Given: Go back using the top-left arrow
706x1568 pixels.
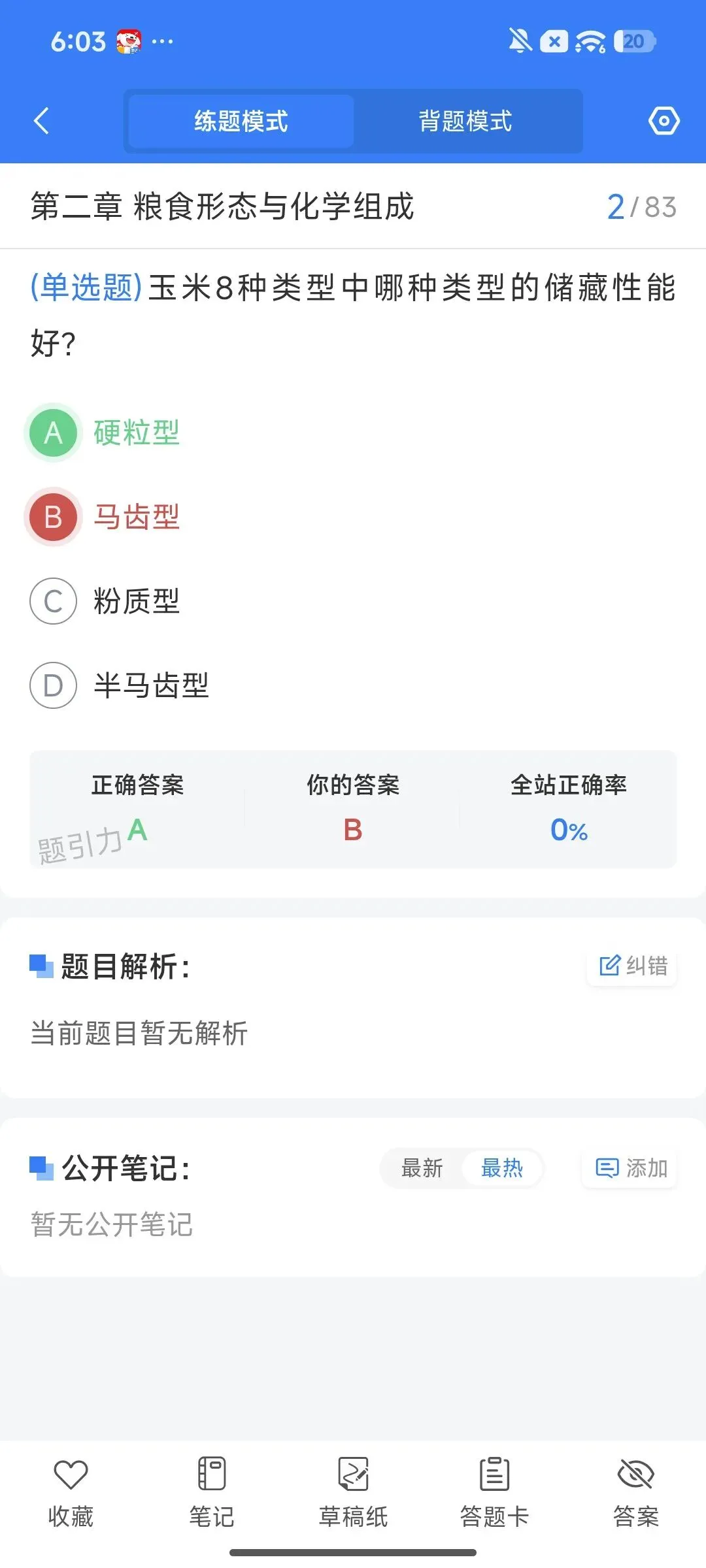Looking at the screenshot, I should (x=41, y=121).
